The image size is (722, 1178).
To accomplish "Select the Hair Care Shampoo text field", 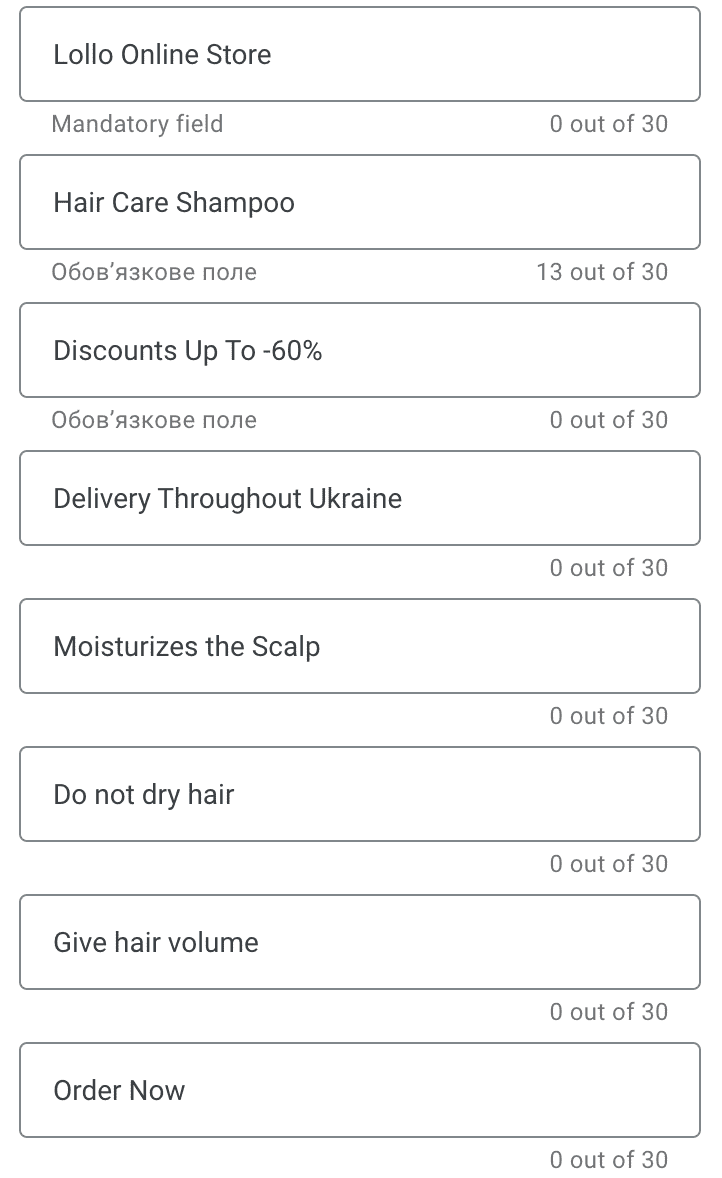I will click(360, 202).
